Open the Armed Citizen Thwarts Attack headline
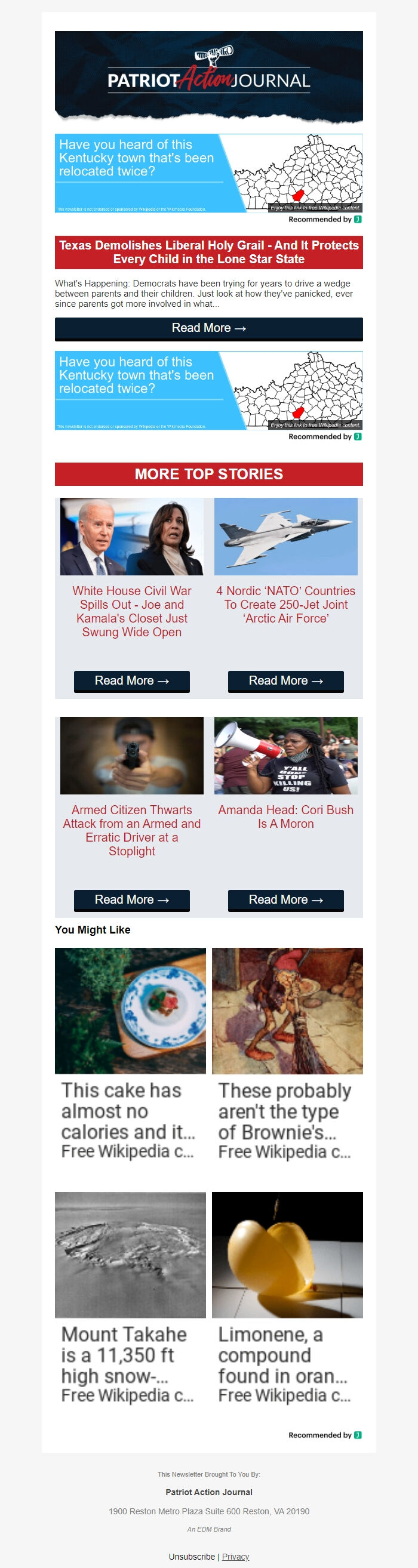The image size is (418, 1568). 131,830
